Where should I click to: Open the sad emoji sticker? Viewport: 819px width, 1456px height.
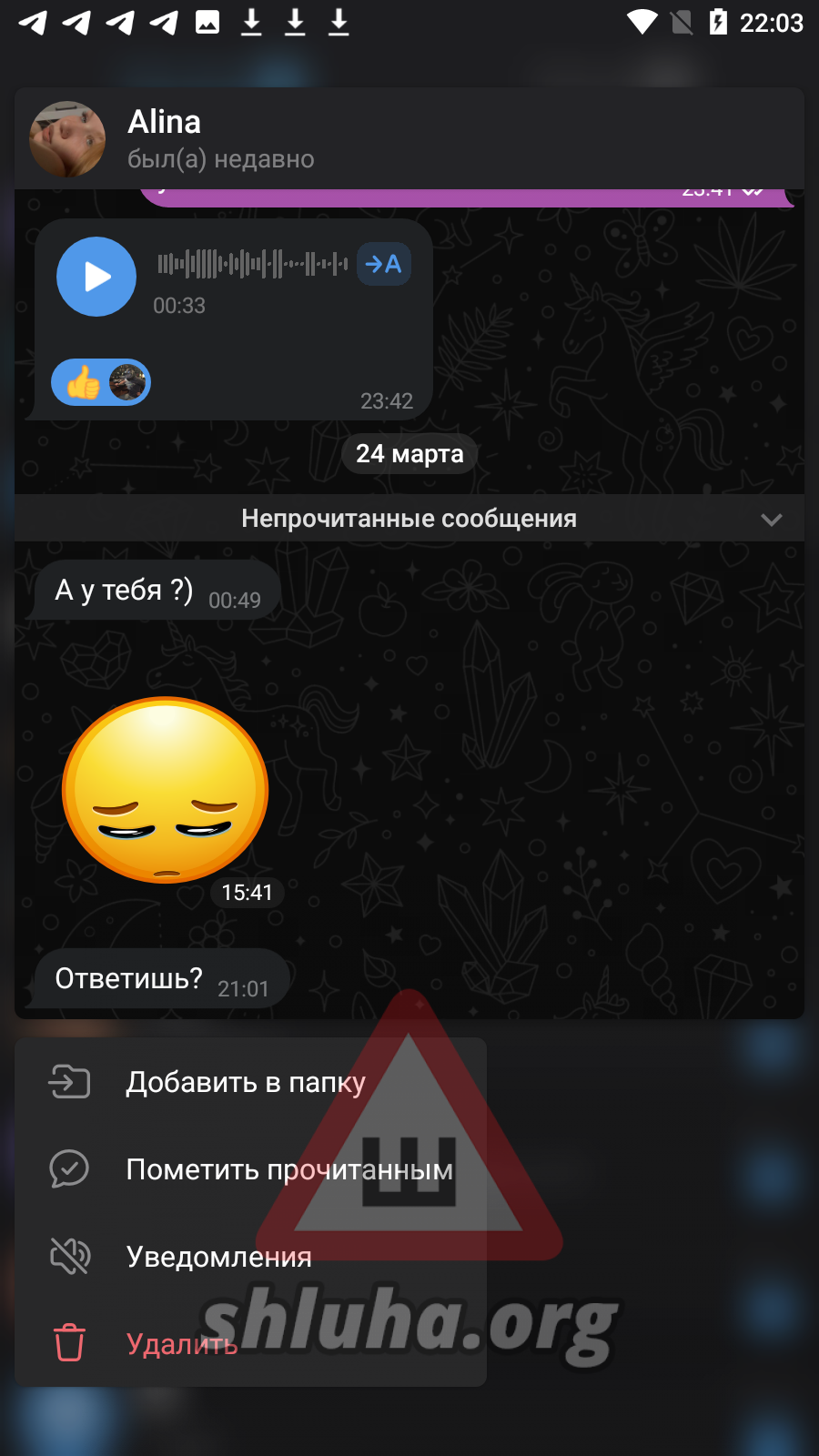(x=166, y=790)
